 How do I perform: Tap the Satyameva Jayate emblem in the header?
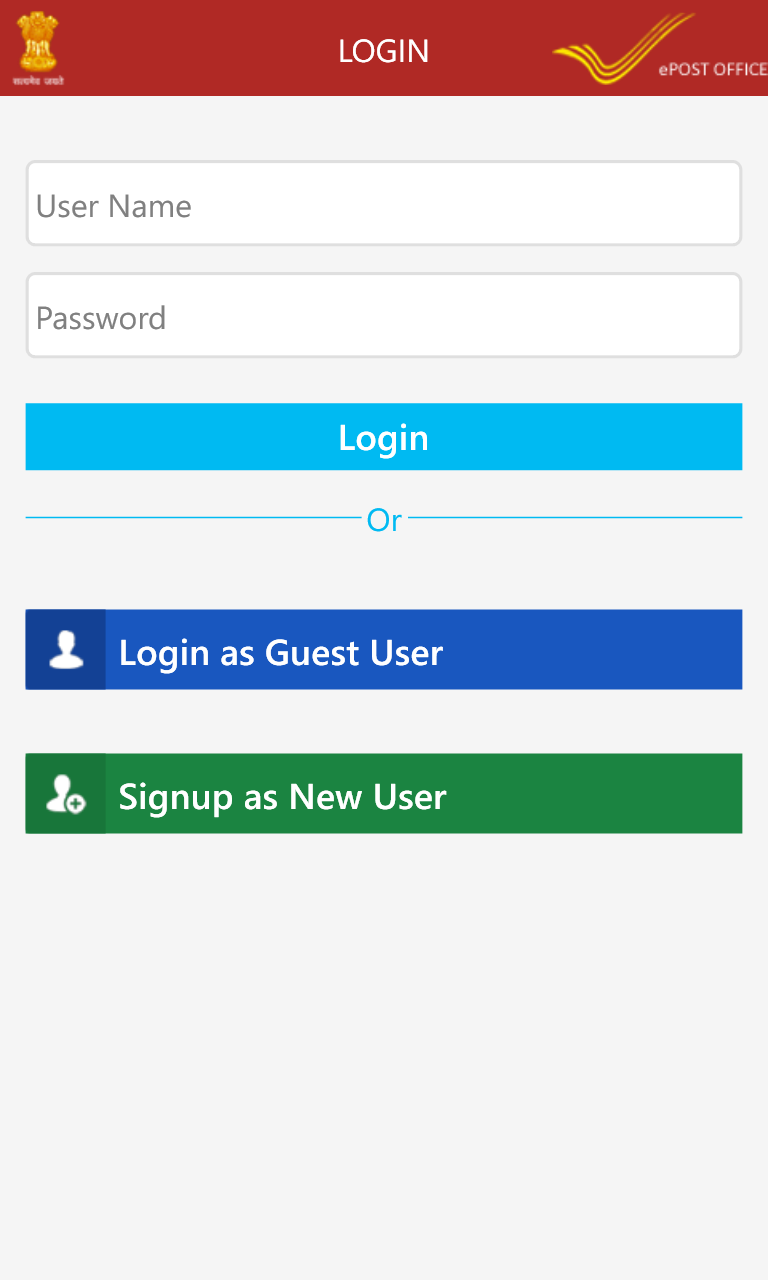(38, 47)
